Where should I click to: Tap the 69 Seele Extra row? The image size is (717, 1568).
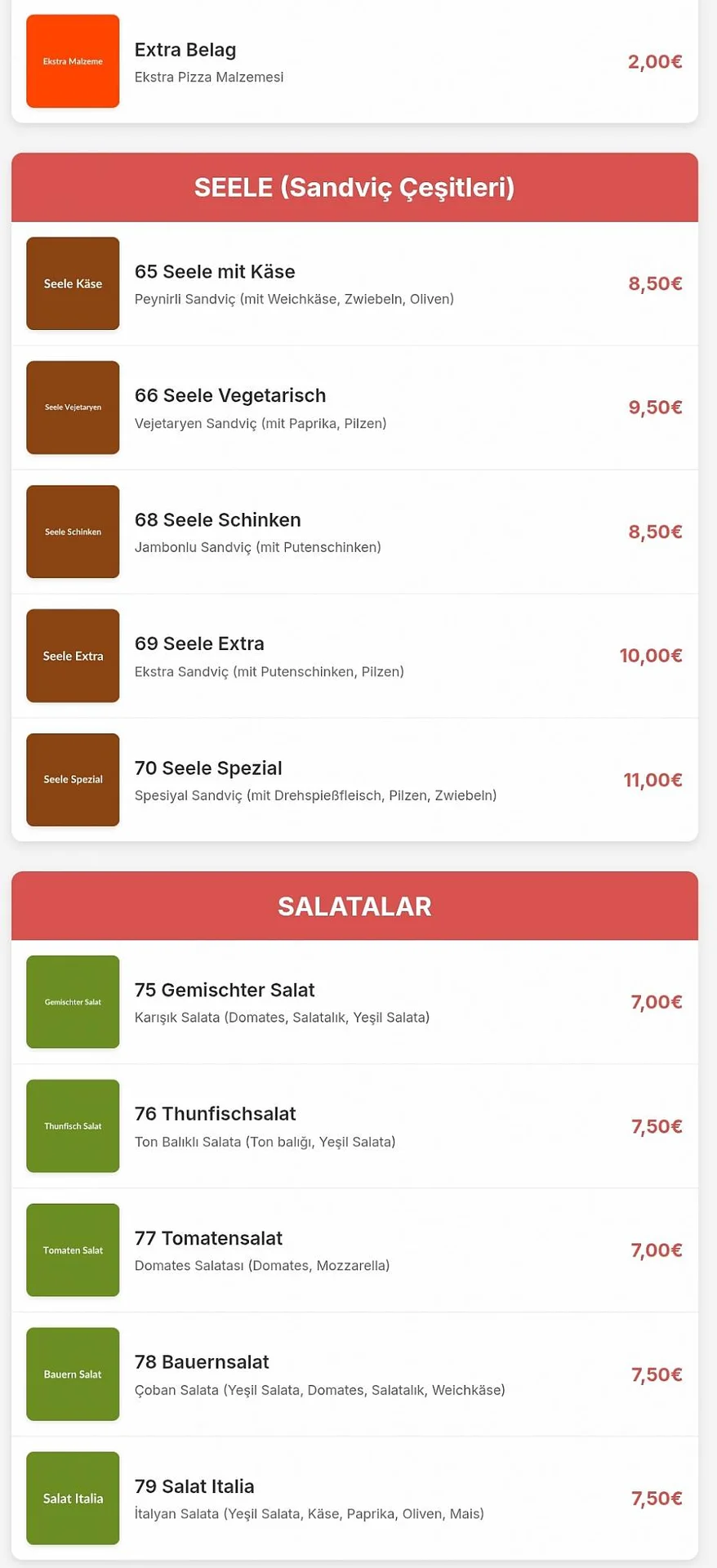pyautogui.click(x=354, y=656)
